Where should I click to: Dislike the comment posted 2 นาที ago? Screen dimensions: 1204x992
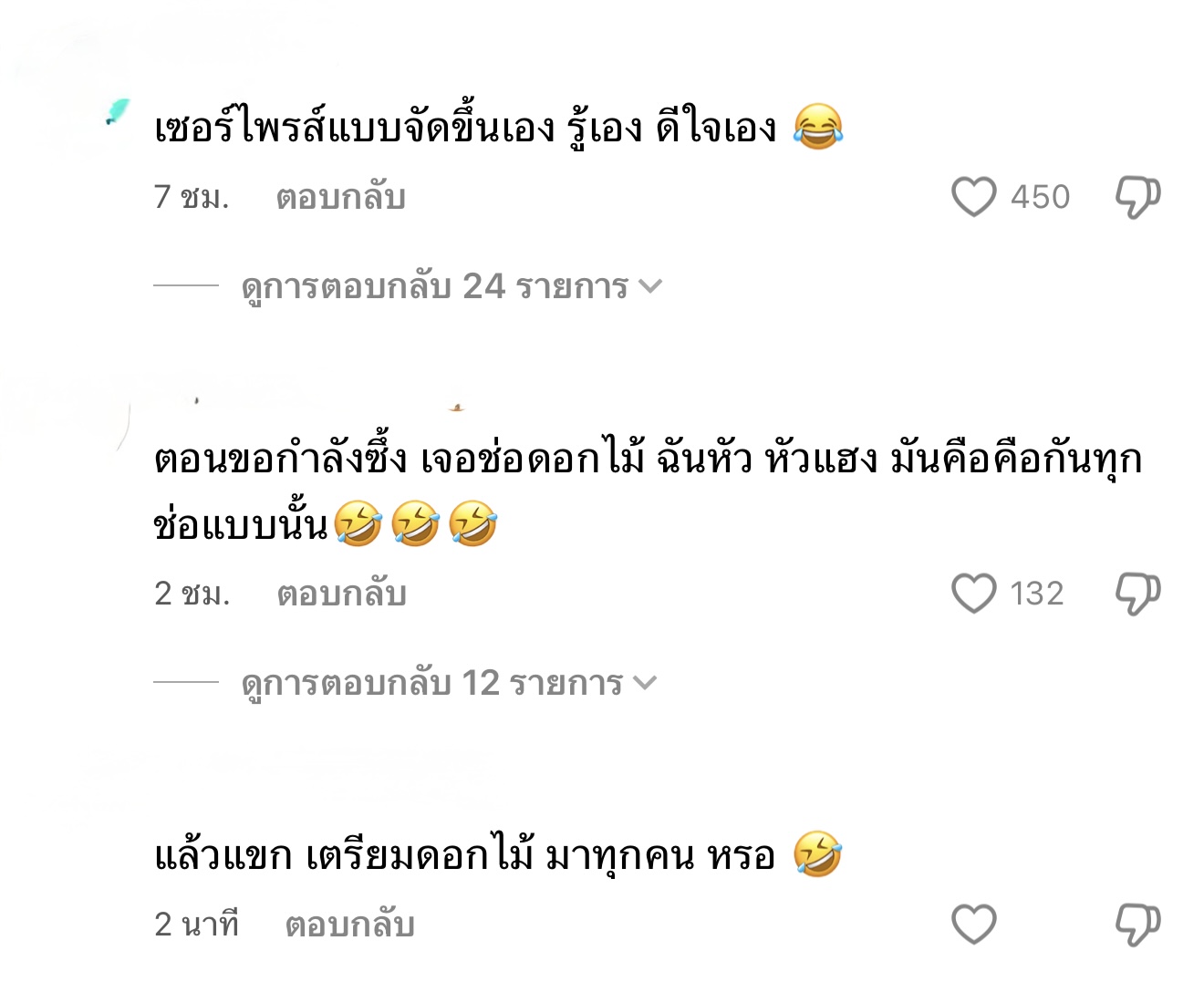1137,925
